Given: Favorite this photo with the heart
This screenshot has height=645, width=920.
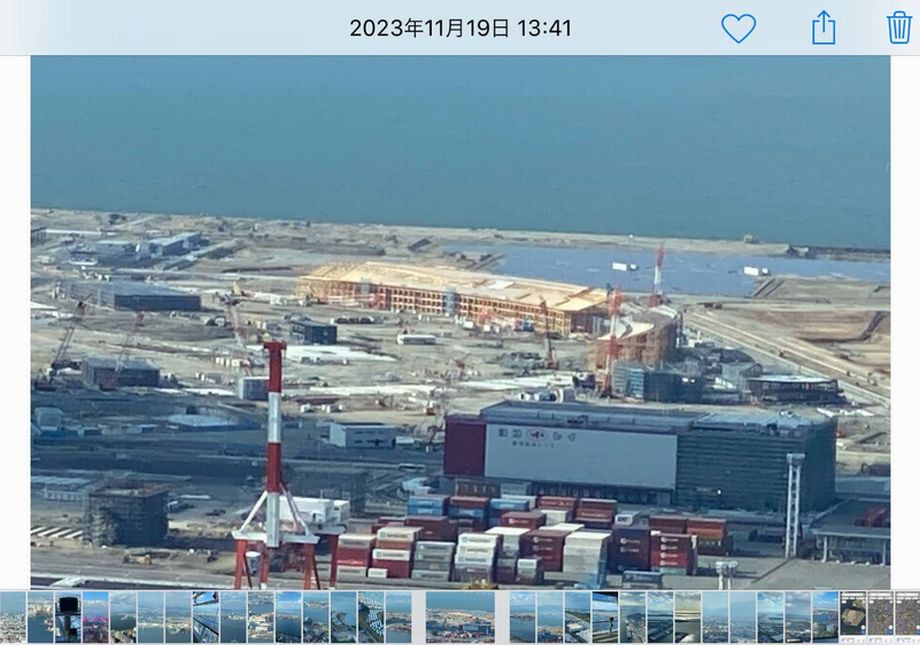Looking at the screenshot, I should [738, 28].
